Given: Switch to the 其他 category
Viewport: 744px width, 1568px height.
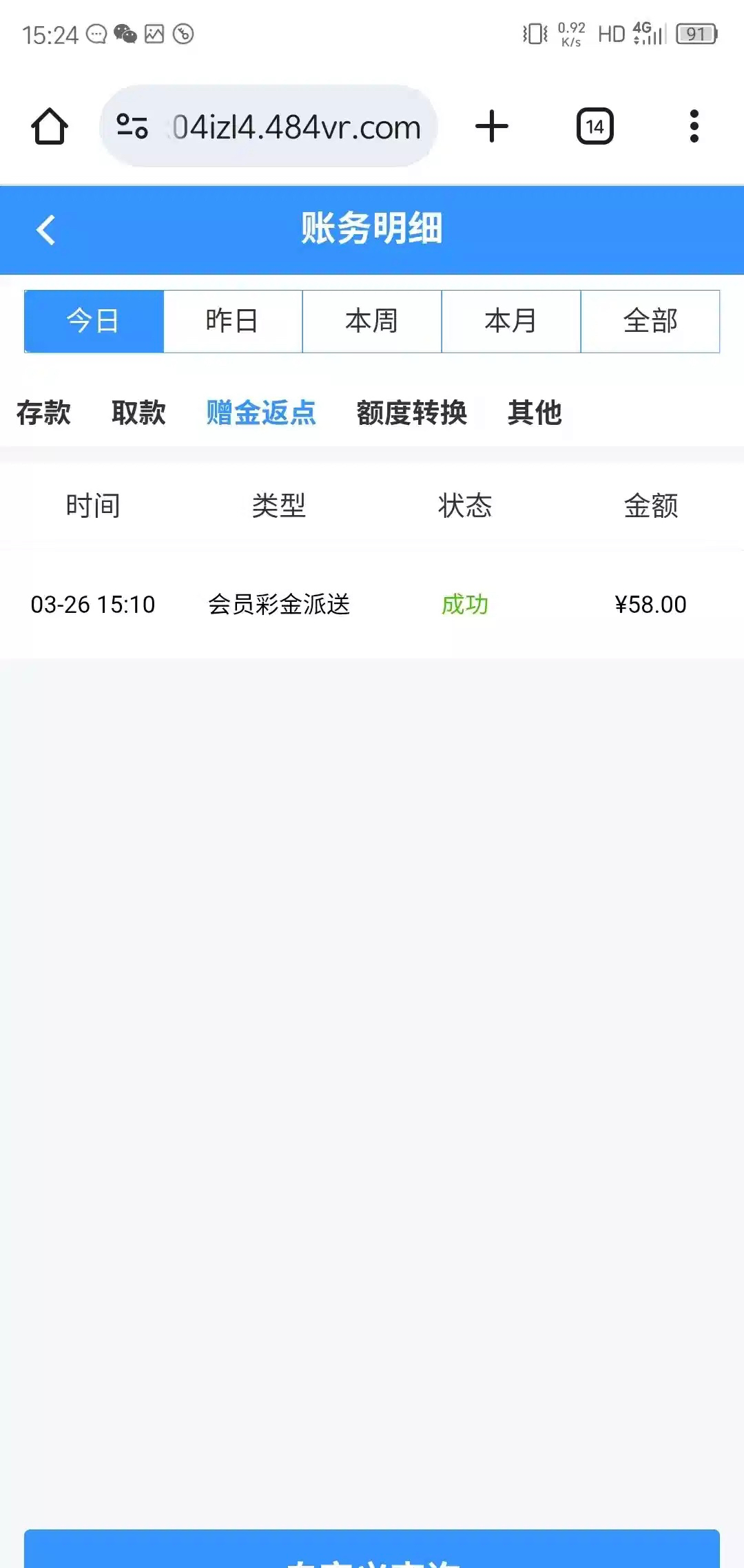Looking at the screenshot, I should [535, 413].
